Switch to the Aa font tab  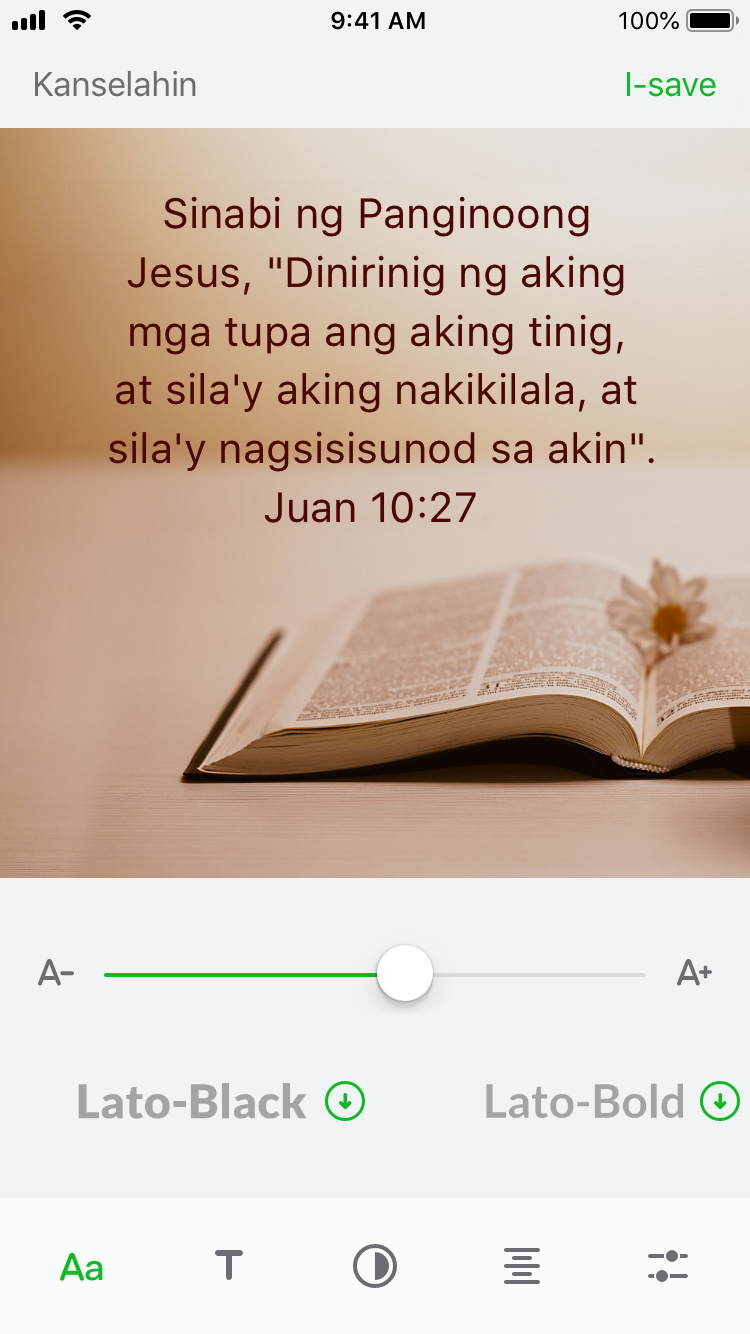pyautogui.click(x=82, y=1267)
